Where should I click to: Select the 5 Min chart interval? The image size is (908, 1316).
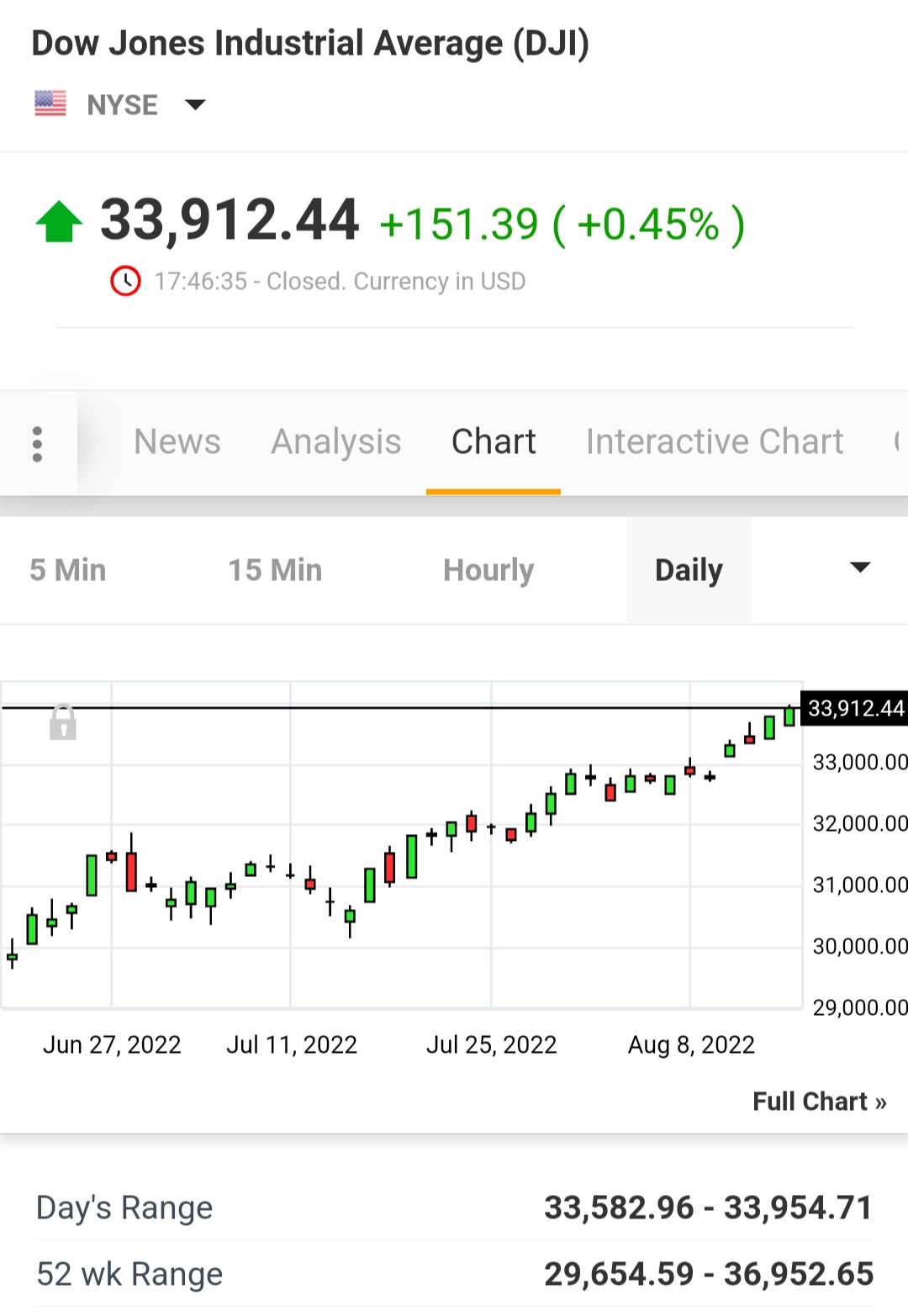click(x=68, y=570)
